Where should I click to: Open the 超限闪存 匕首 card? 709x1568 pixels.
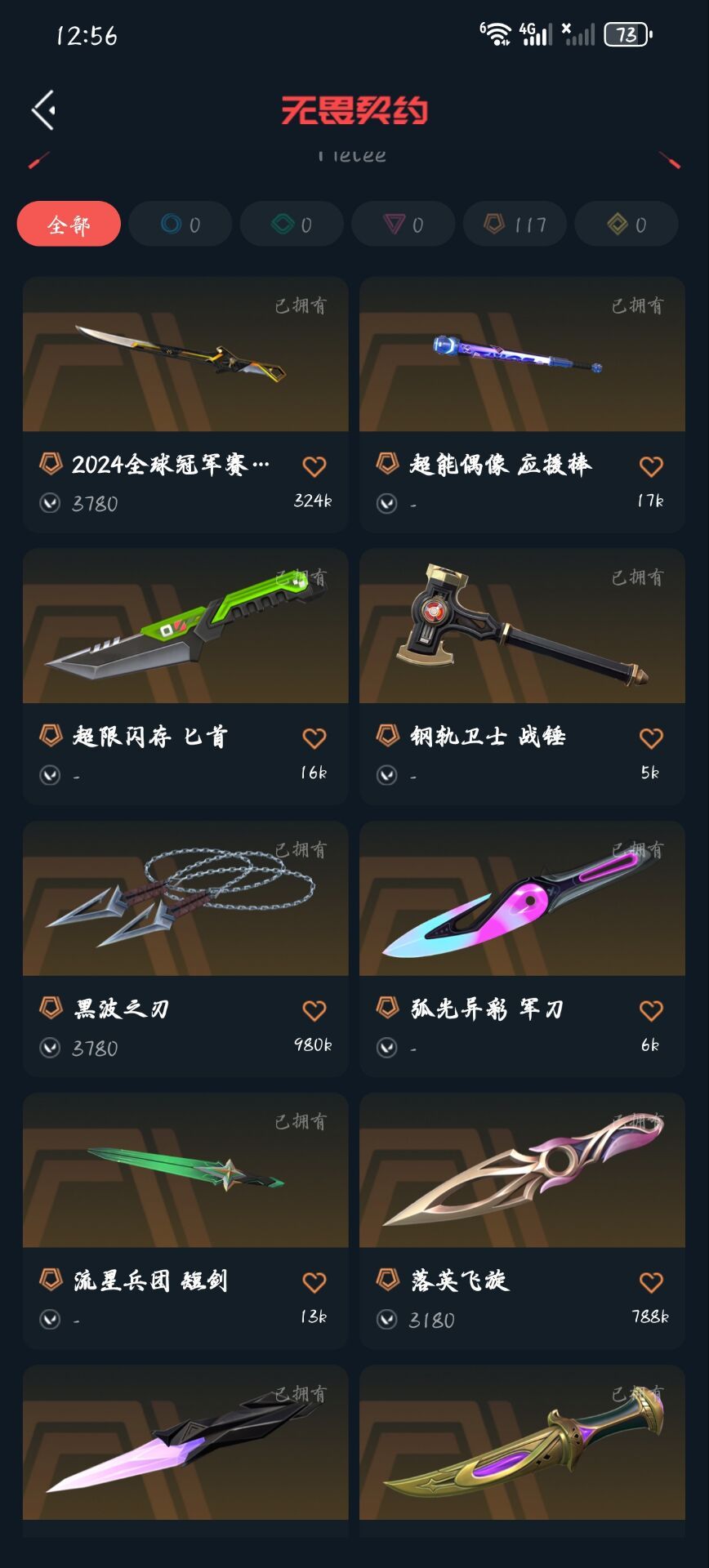(x=185, y=676)
